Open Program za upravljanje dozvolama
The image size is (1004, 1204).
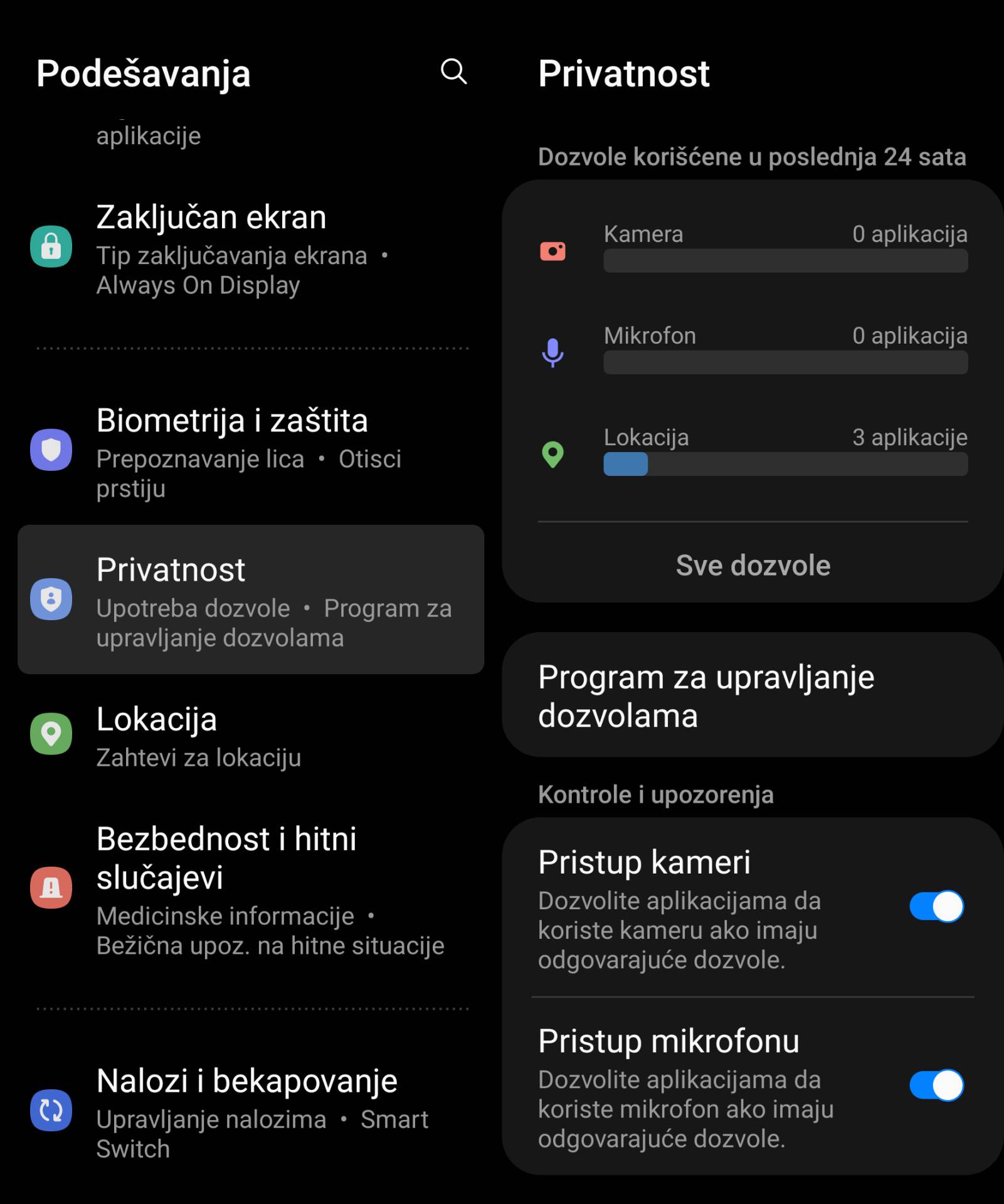[x=752, y=695]
